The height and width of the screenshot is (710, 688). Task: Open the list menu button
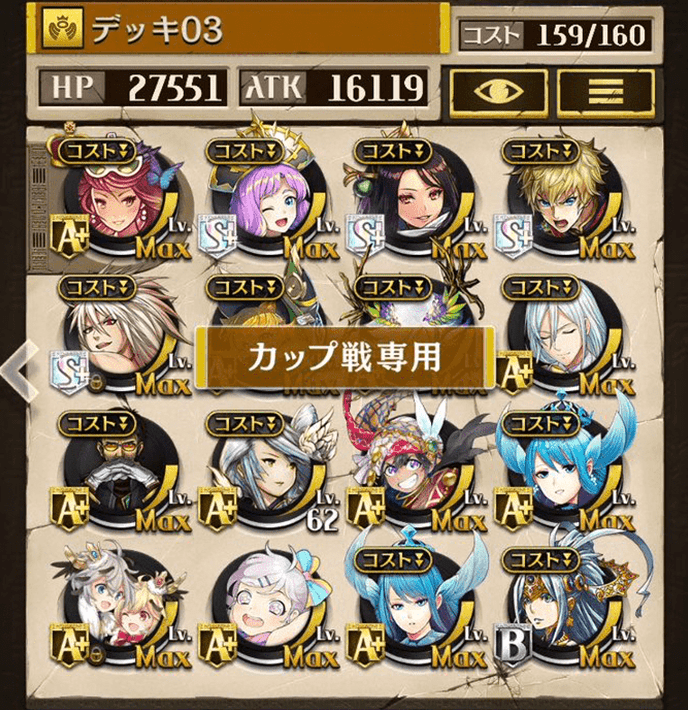605,89
